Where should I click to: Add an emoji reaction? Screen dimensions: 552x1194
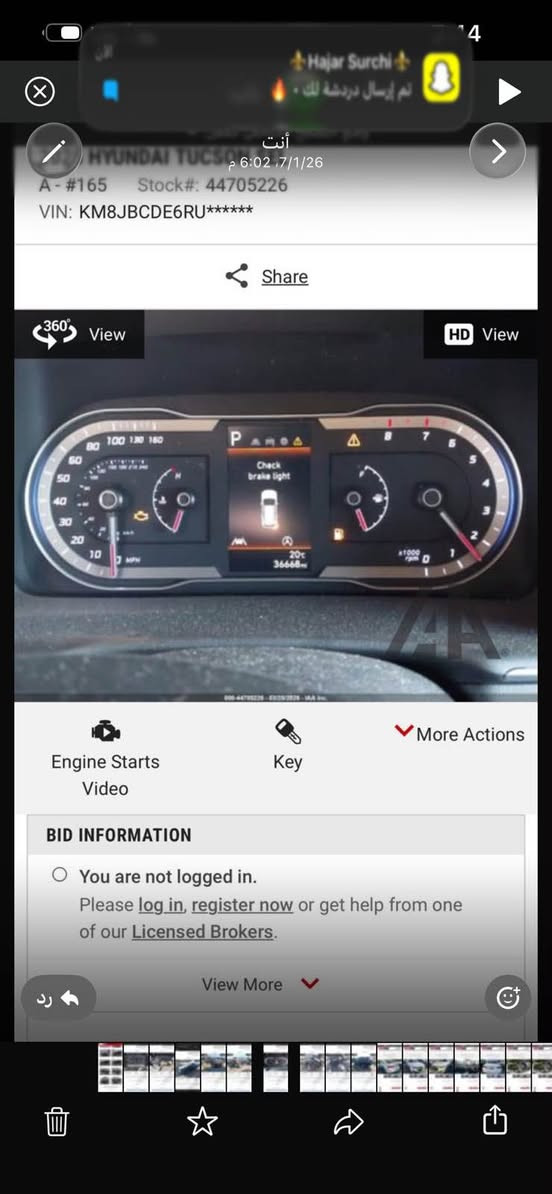(x=508, y=998)
